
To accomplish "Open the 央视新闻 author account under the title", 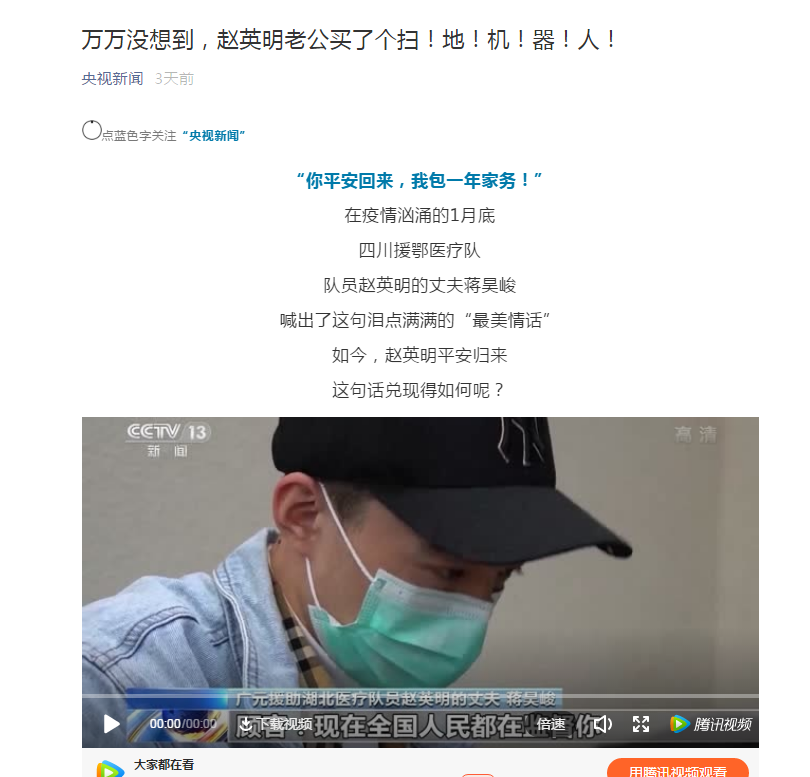I will [112, 78].
